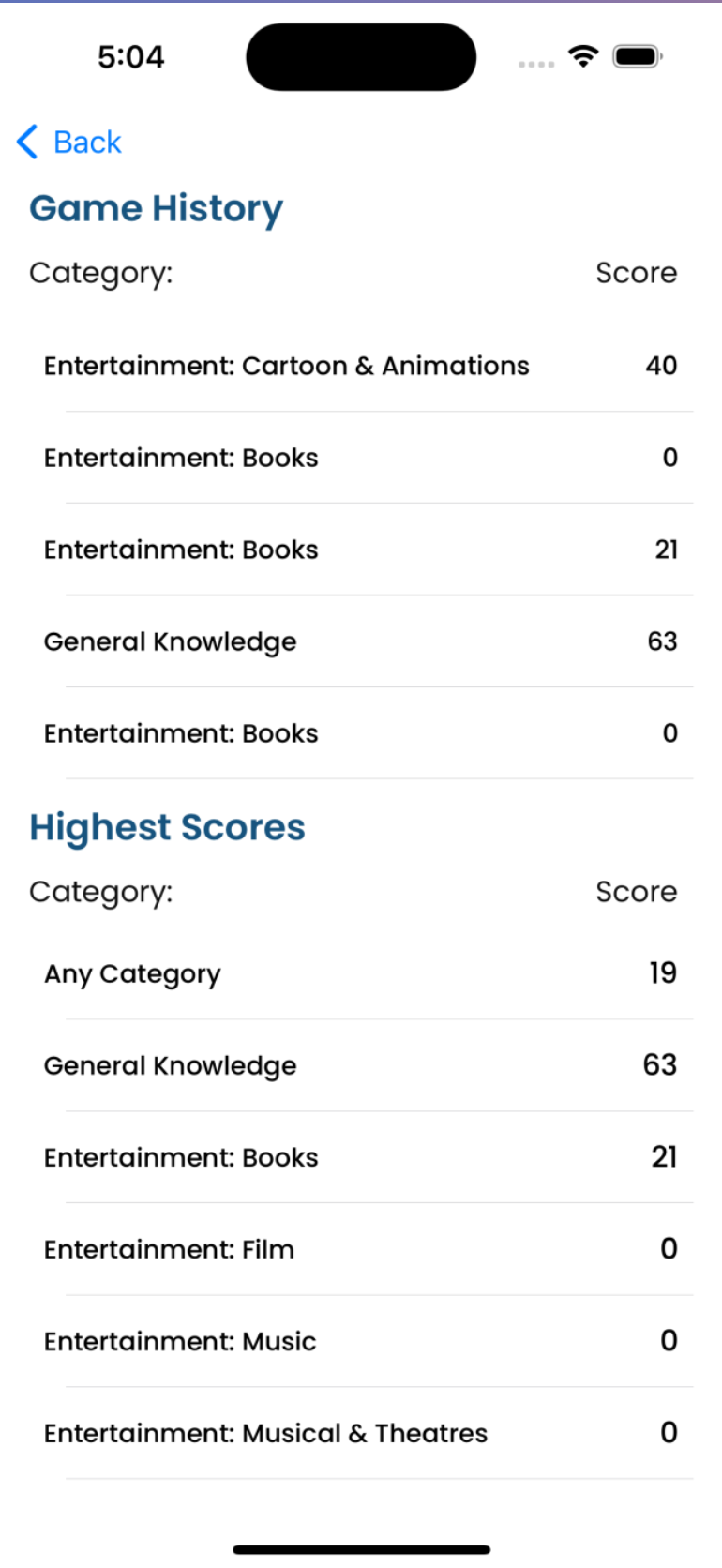This screenshot has width=722, height=1568.
Task: Tap the Highest Scores heading
Action: tap(167, 827)
